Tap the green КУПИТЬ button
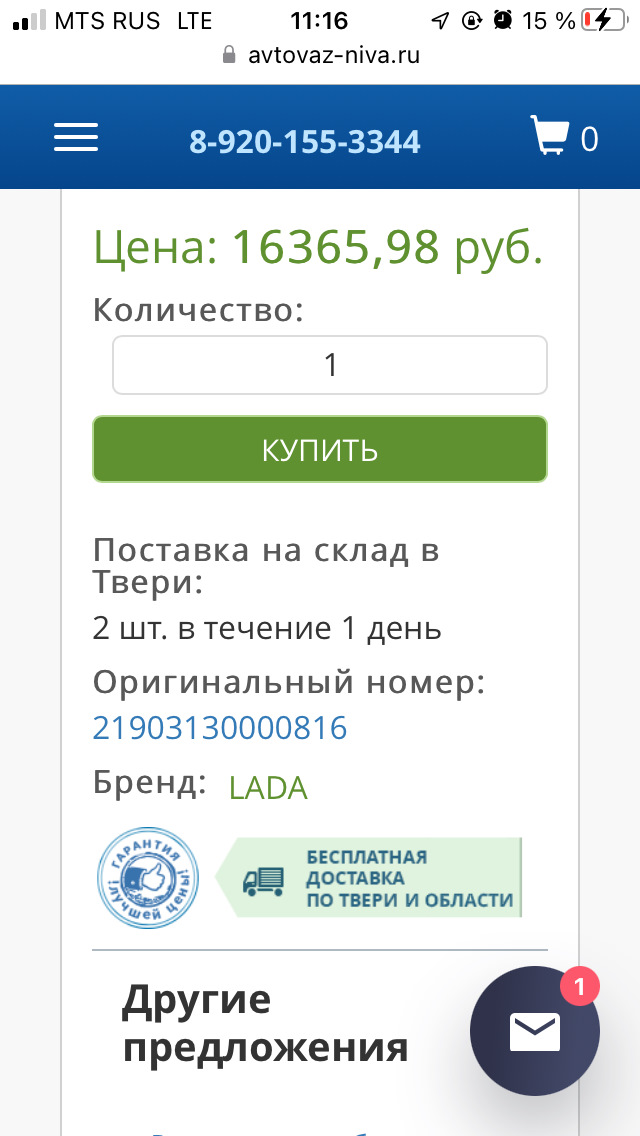 (320, 450)
